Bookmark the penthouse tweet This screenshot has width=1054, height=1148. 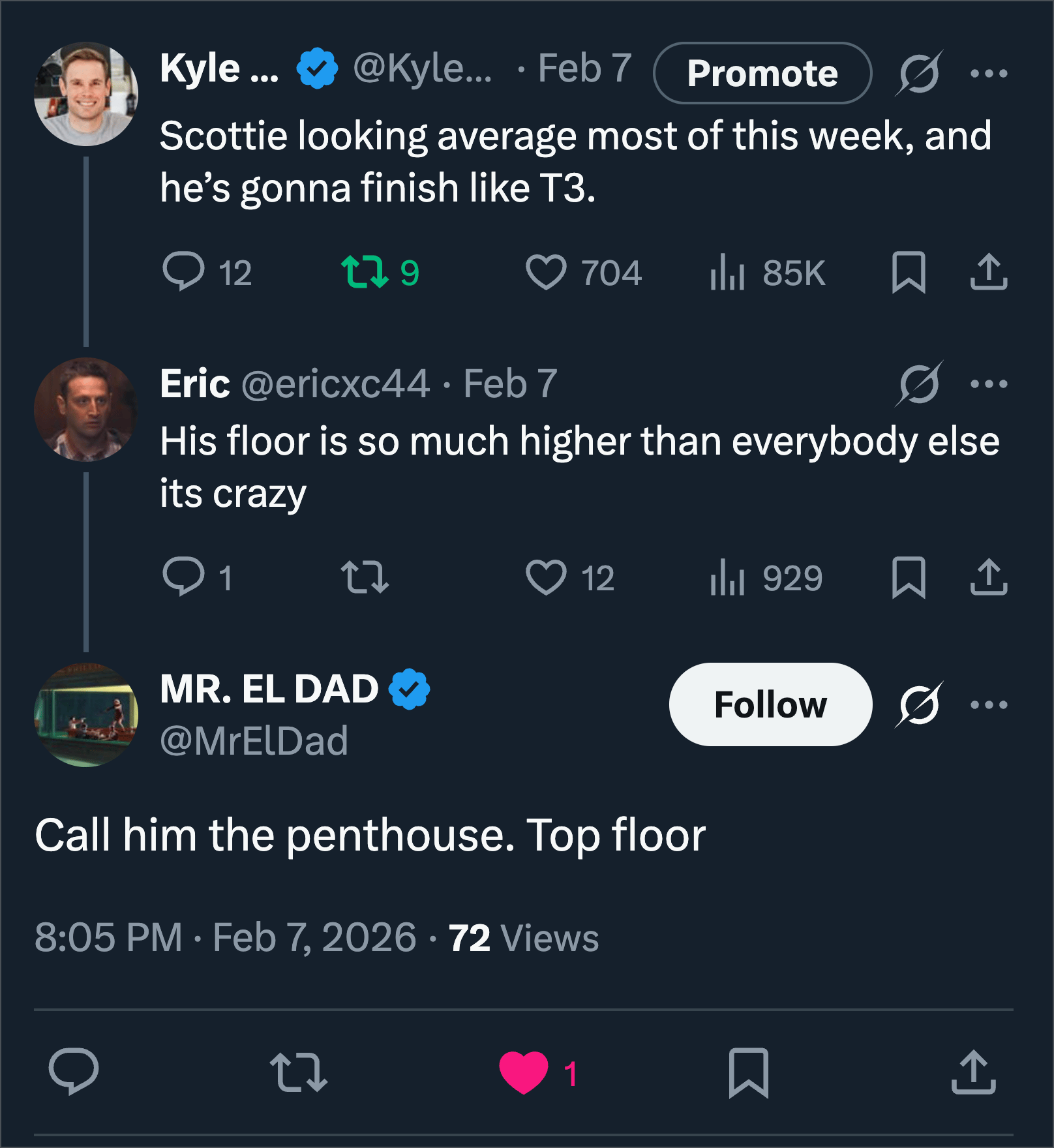[748, 1072]
